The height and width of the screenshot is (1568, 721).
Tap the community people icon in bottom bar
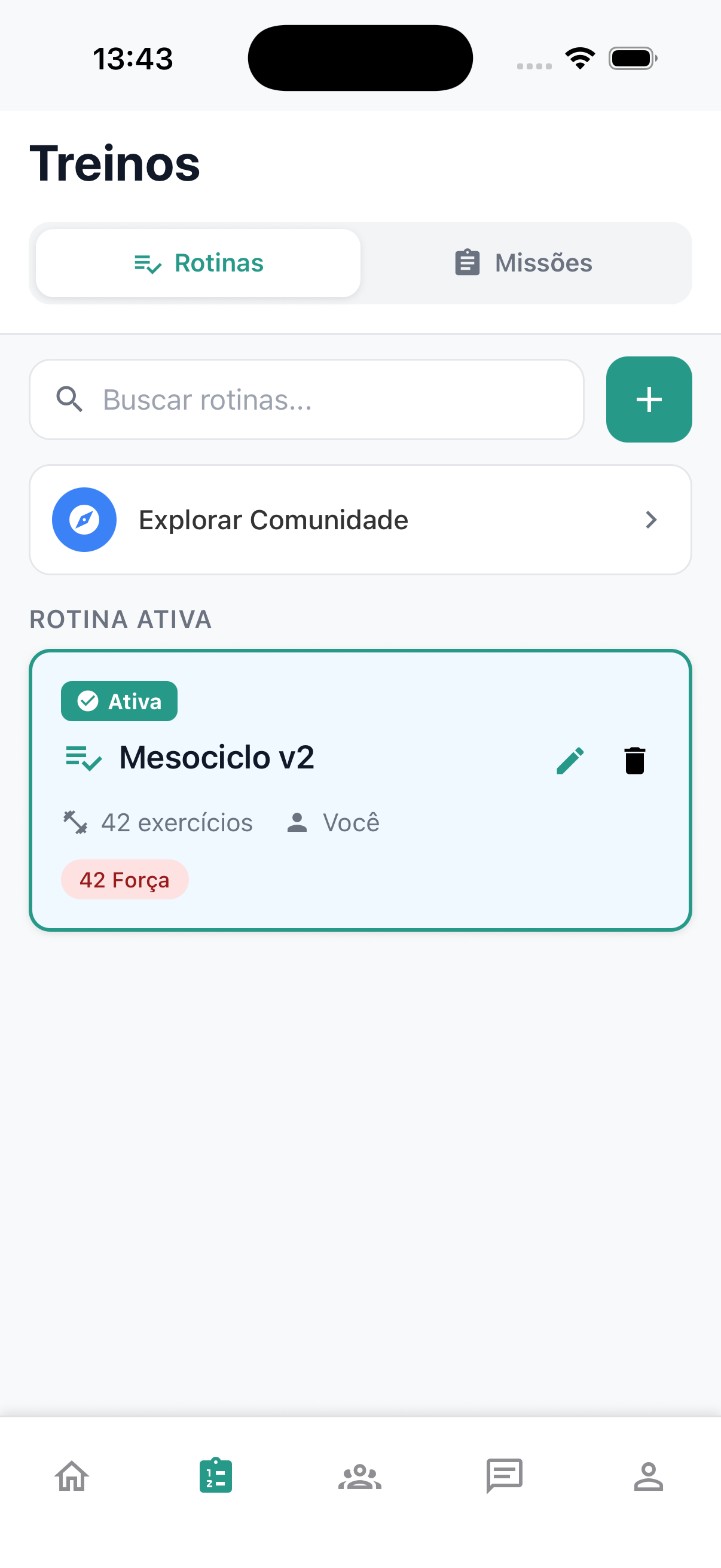tap(360, 1476)
